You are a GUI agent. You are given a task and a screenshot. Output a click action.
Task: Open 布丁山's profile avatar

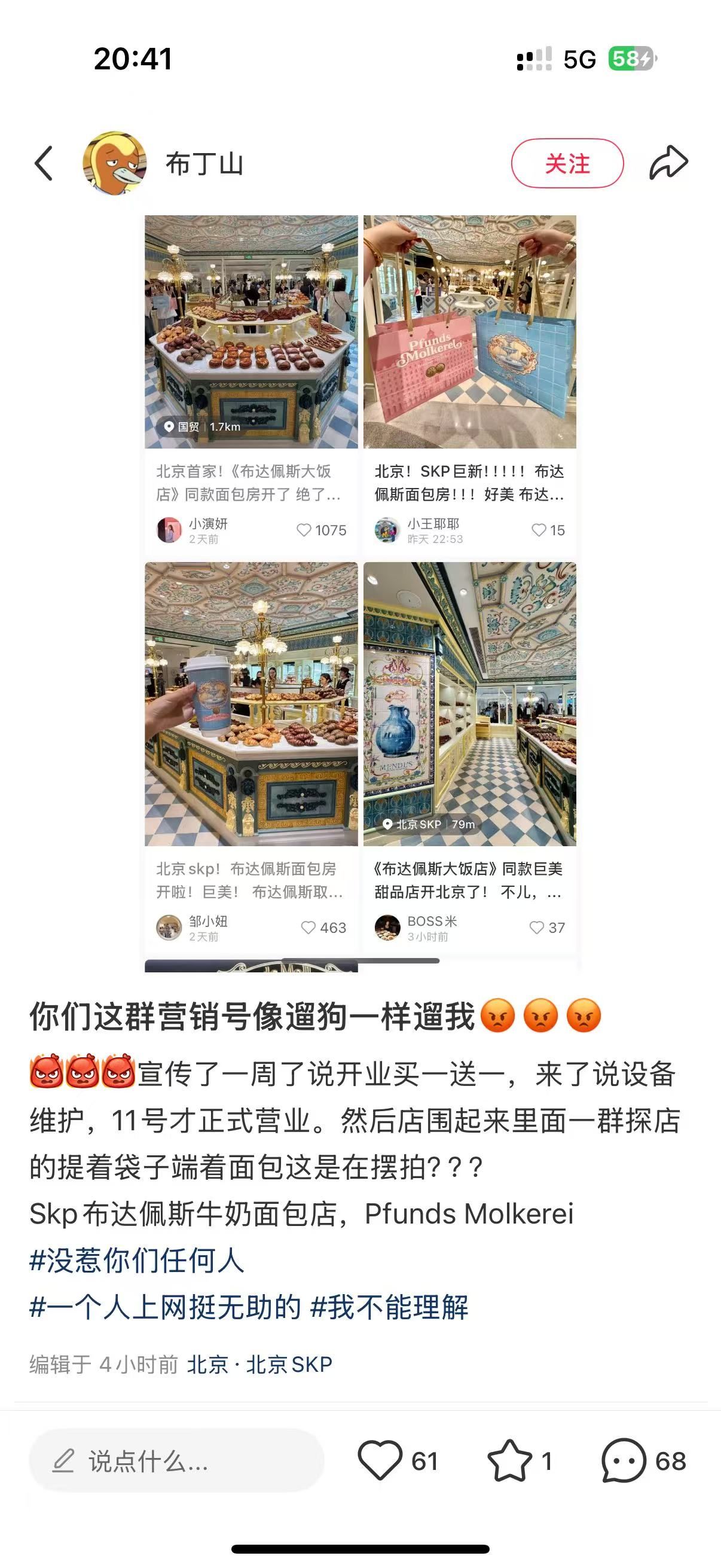[114, 163]
